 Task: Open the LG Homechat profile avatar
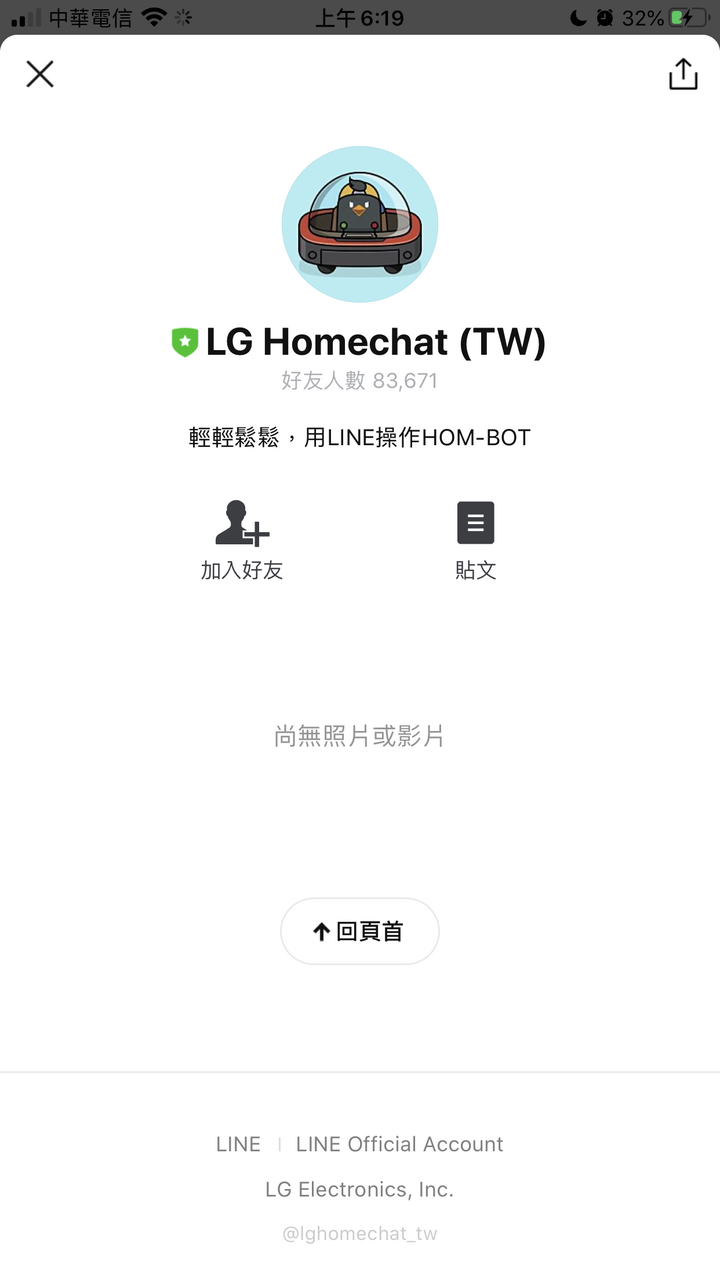(x=360, y=224)
